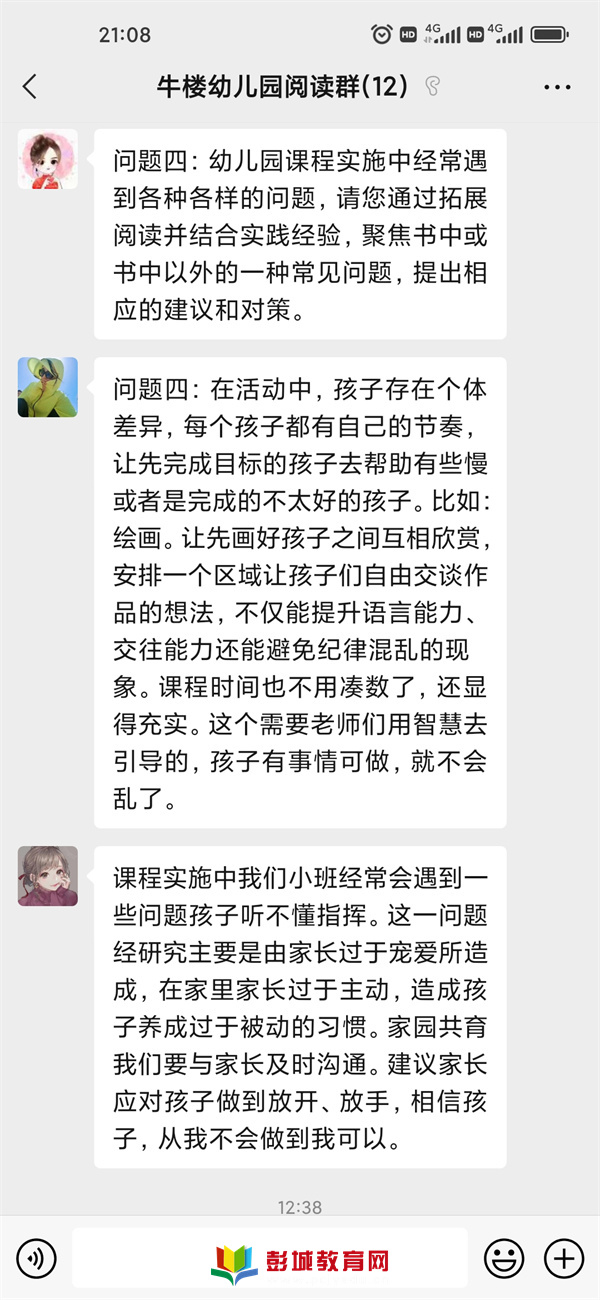Tap the message input field

pyautogui.click(x=270, y=1258)
